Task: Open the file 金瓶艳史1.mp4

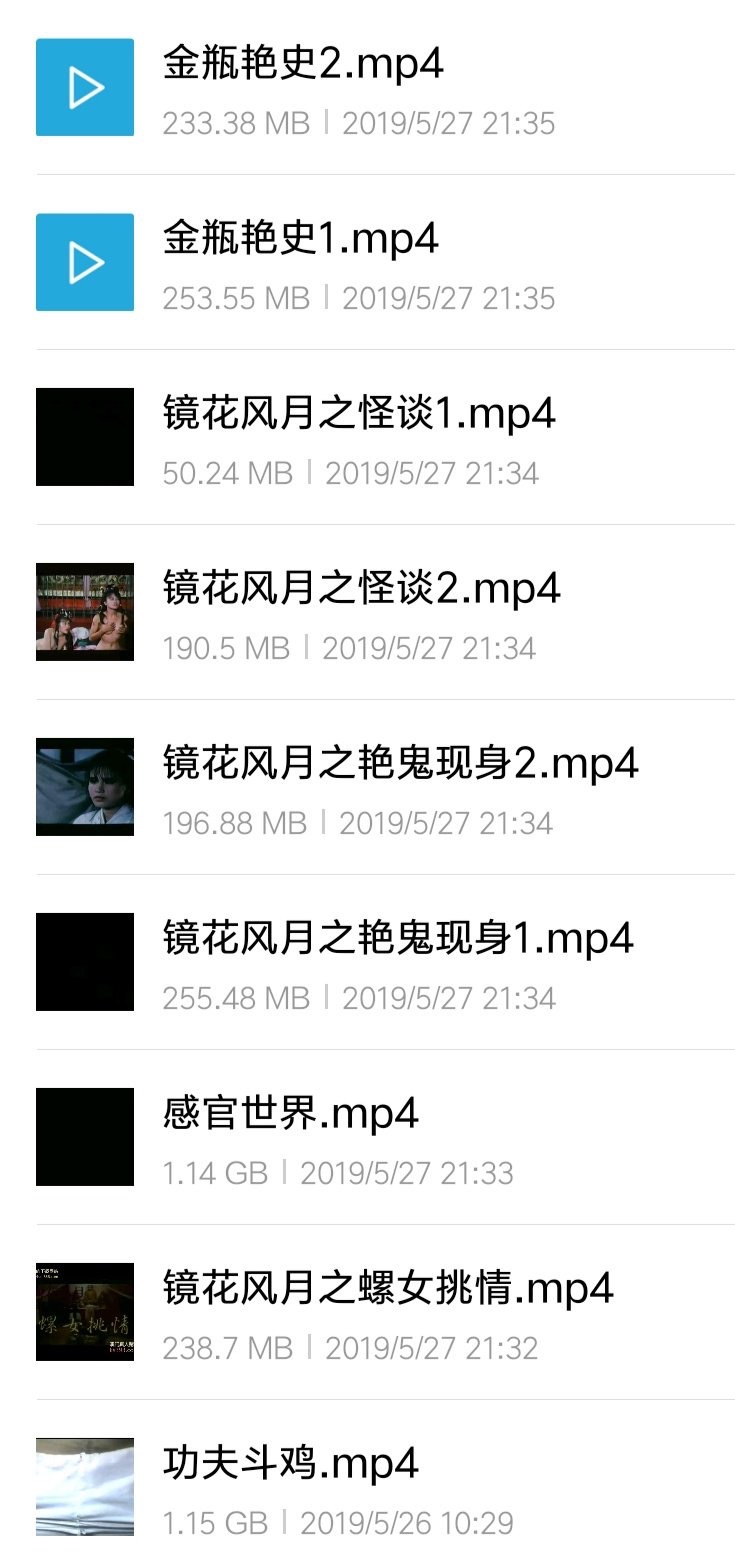Action: [300, 240]
